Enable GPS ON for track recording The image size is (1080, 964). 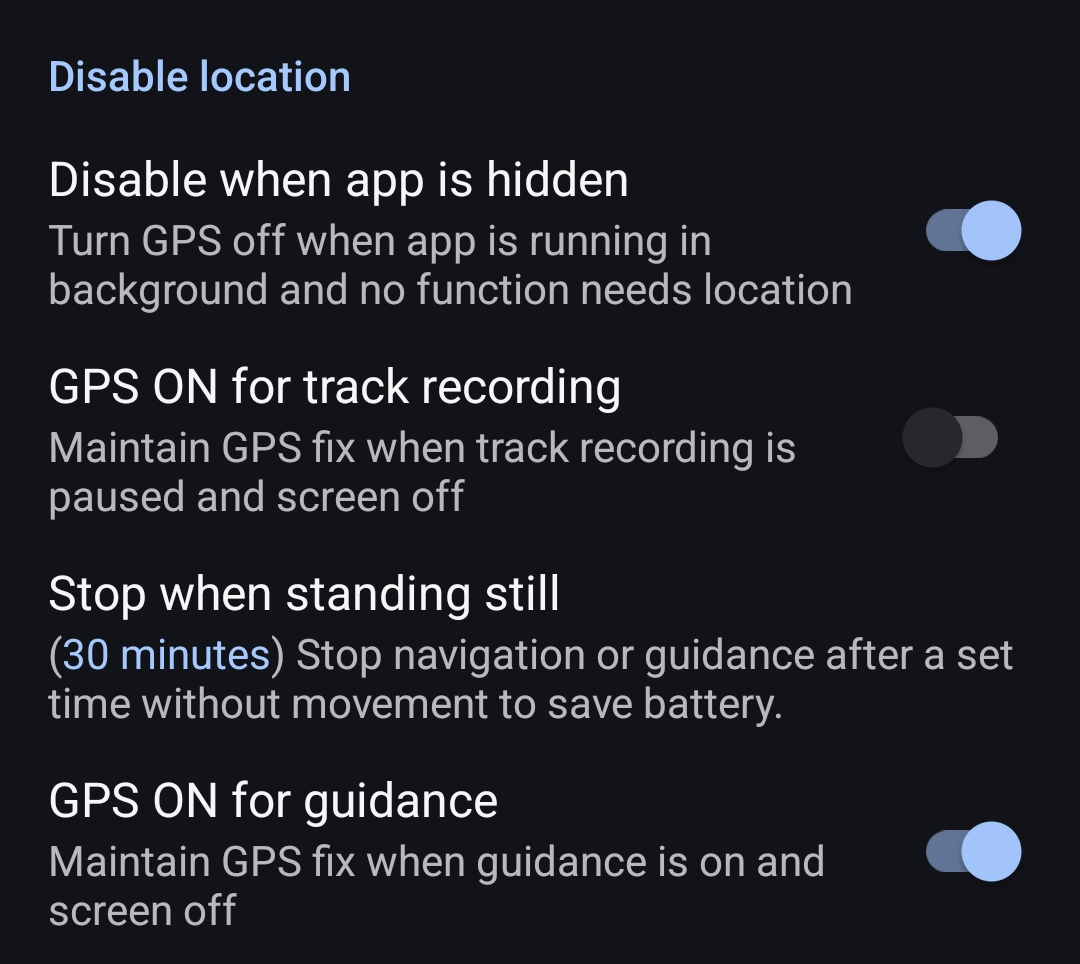[951, 438]
